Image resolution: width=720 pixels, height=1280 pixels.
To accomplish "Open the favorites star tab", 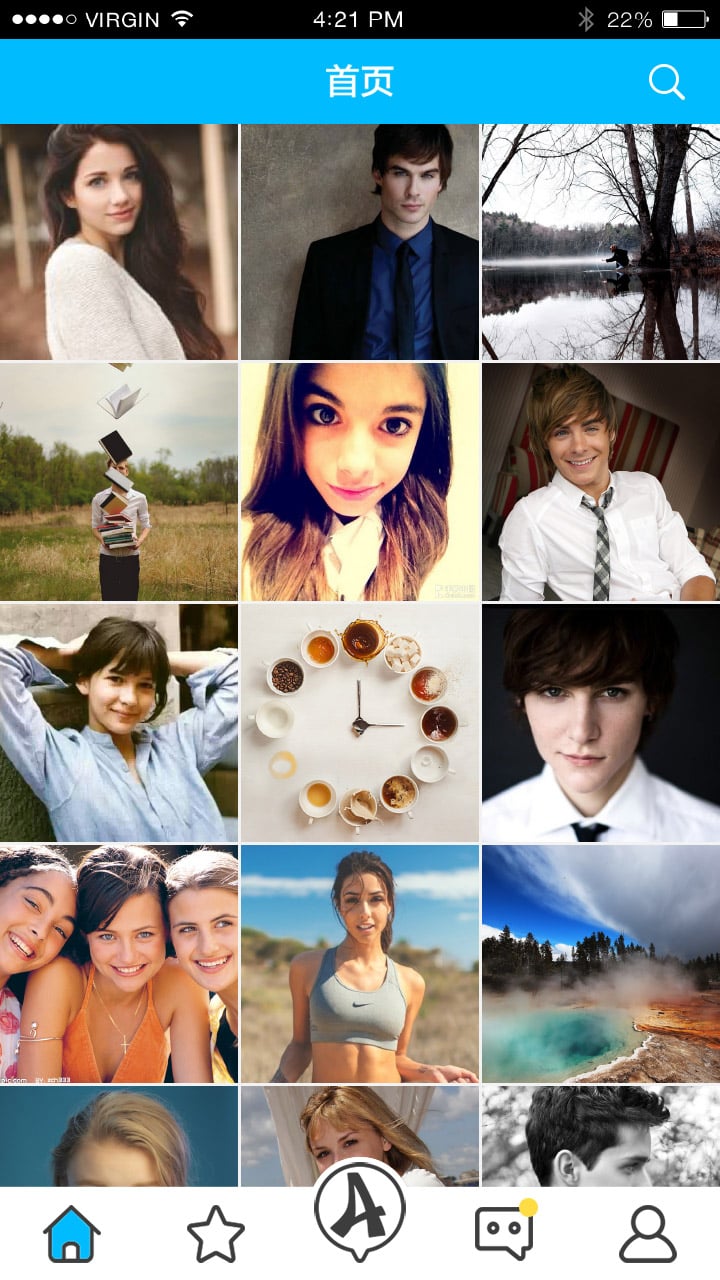I will coord(216,1234).
